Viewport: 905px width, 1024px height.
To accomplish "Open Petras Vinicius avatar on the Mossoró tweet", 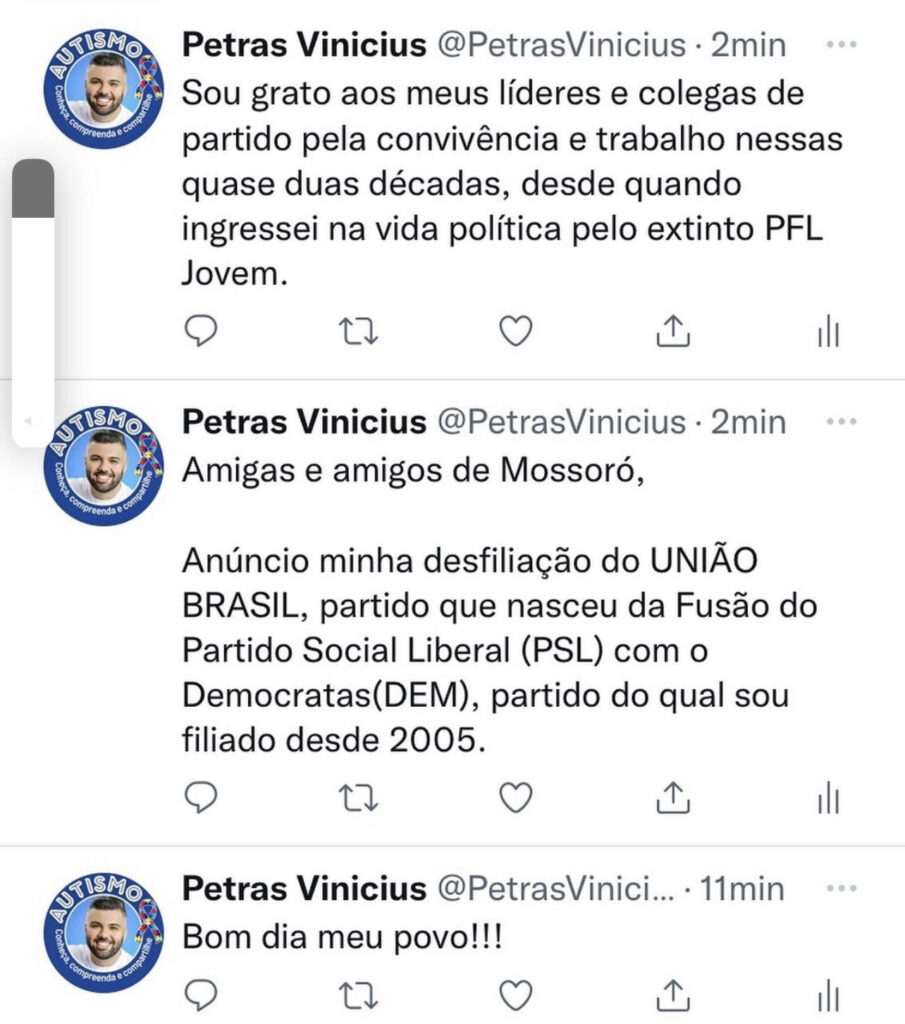I will [104, 466].
